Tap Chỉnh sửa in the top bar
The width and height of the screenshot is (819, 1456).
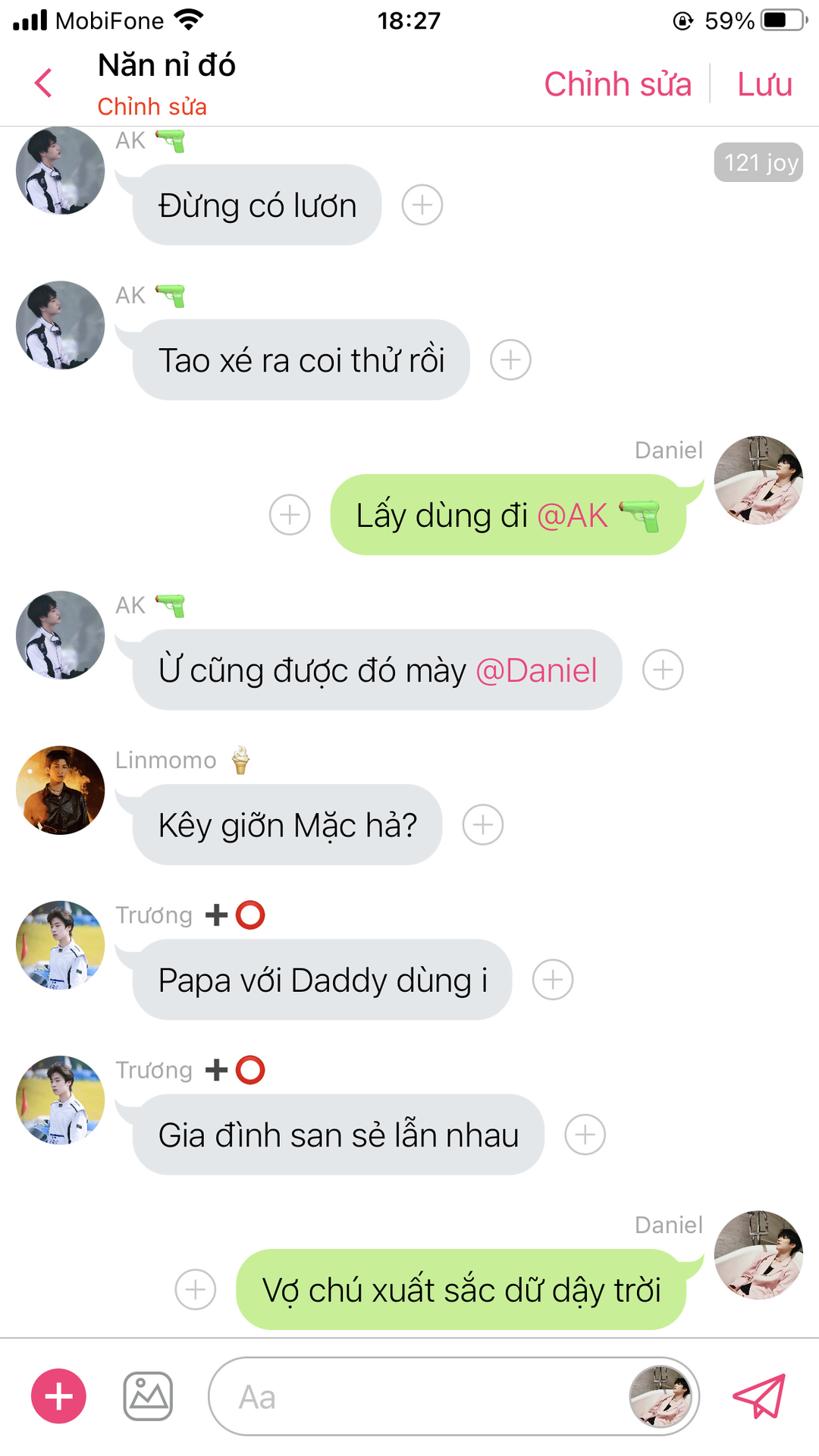pyautogui.click(x=617, y=84)
